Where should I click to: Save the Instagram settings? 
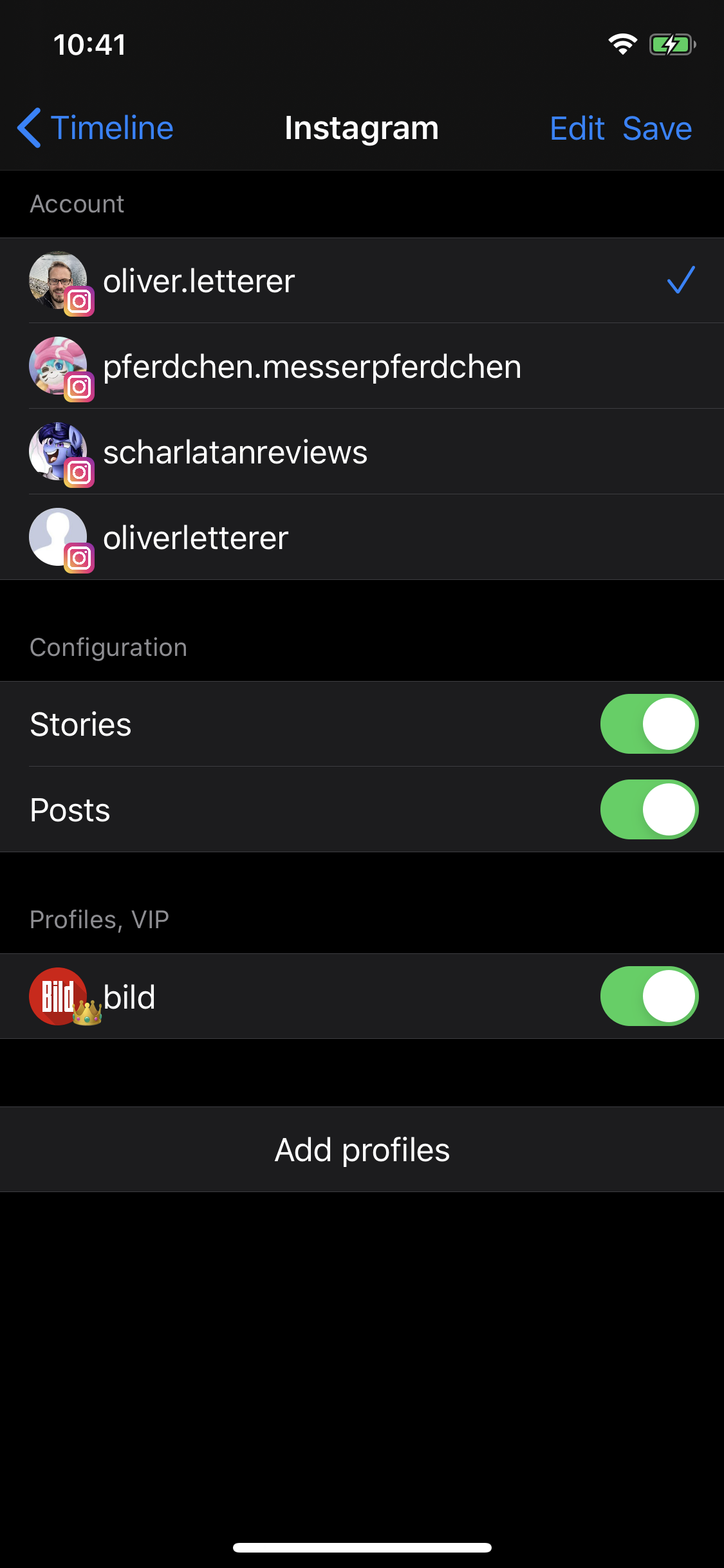657,129
